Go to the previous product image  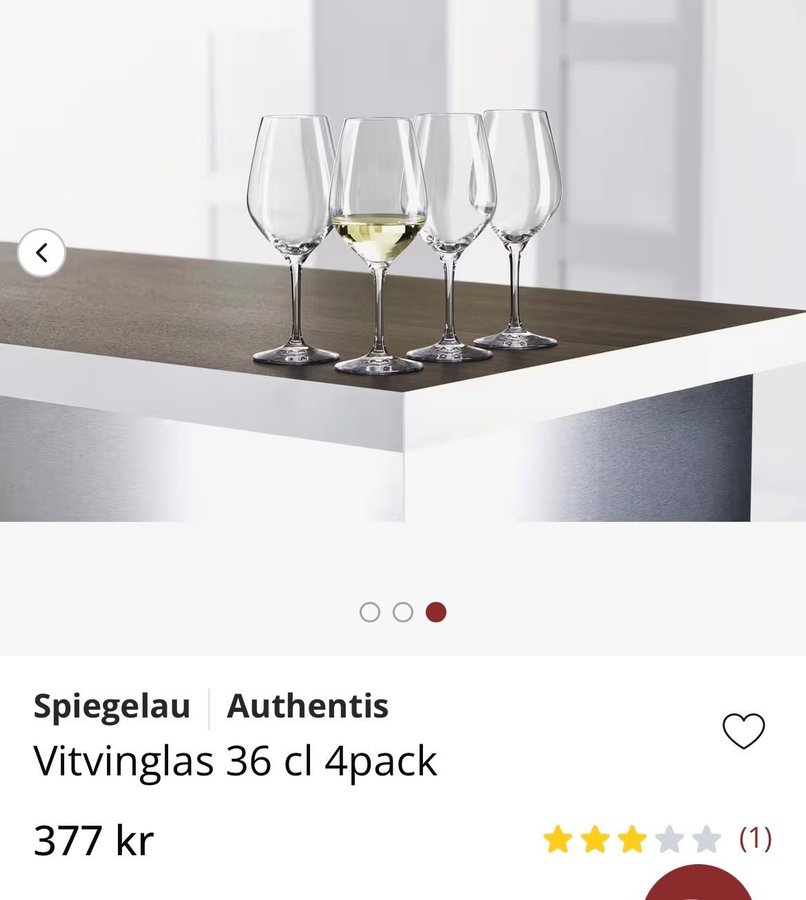[41, 253]
